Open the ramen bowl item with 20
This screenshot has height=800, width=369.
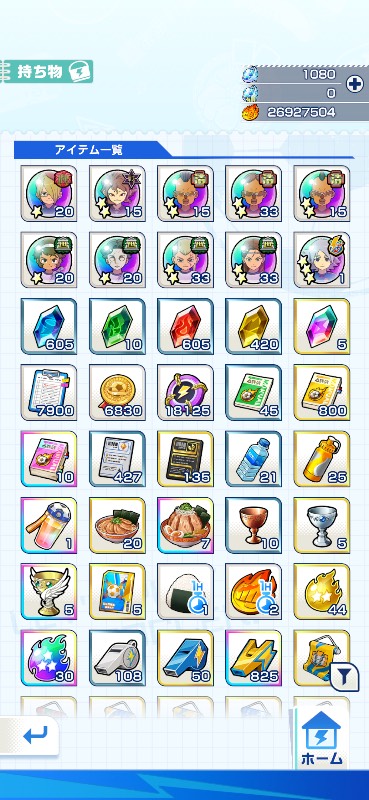click(x=117, y=526)
